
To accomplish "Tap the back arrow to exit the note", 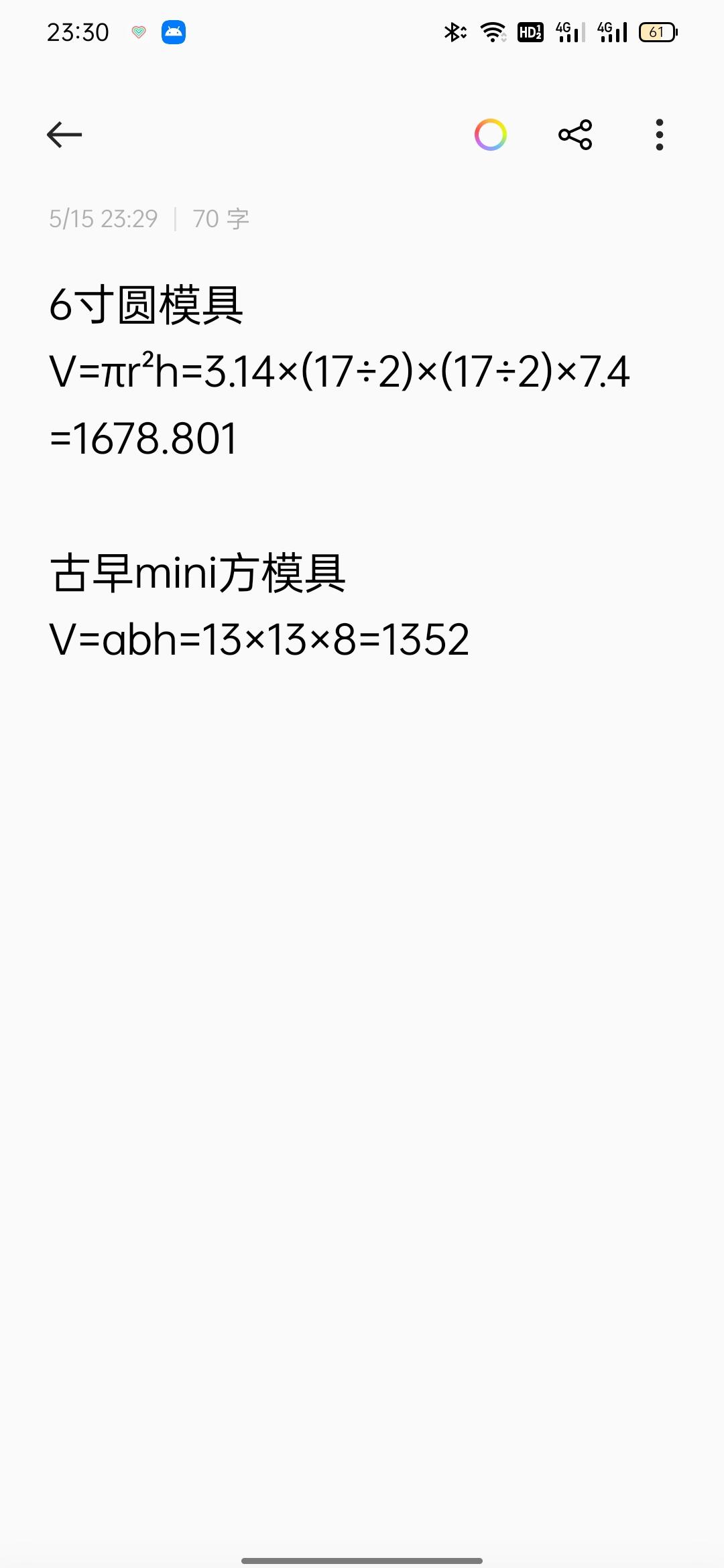I will [x=64, y=134].
